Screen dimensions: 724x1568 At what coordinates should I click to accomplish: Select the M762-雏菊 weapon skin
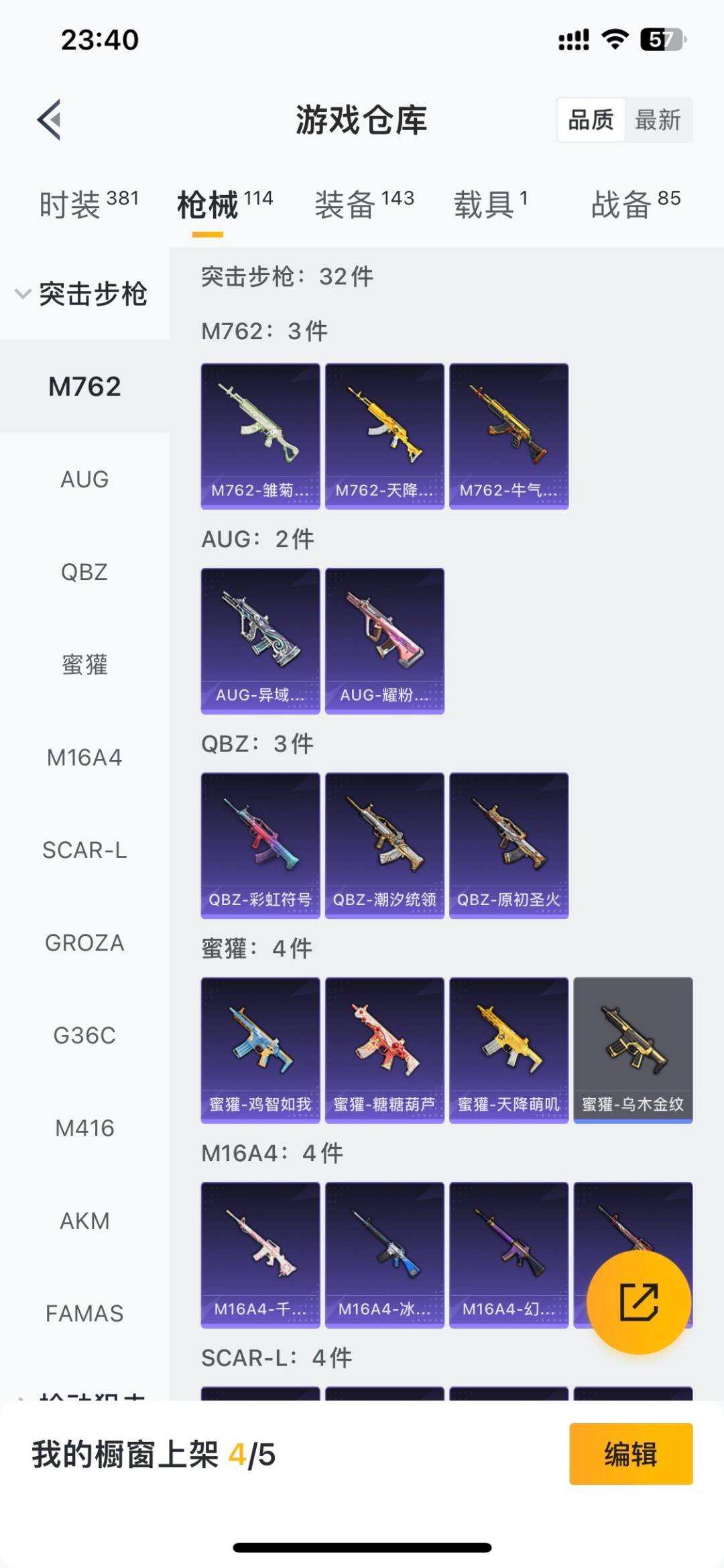point(260,436)
